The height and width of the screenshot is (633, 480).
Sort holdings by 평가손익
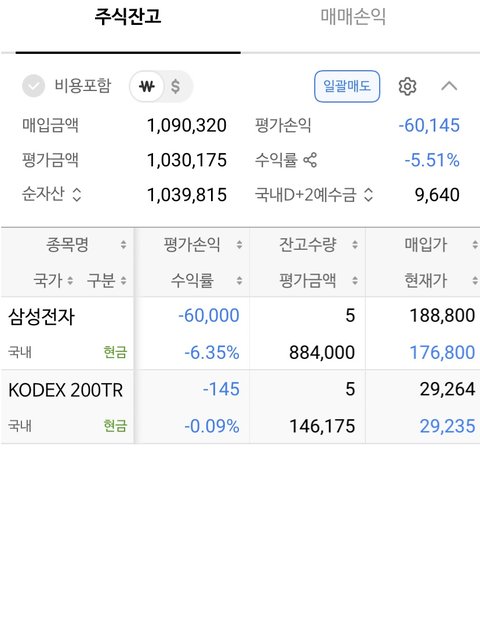pyautogui.click(x=202, y=245)
